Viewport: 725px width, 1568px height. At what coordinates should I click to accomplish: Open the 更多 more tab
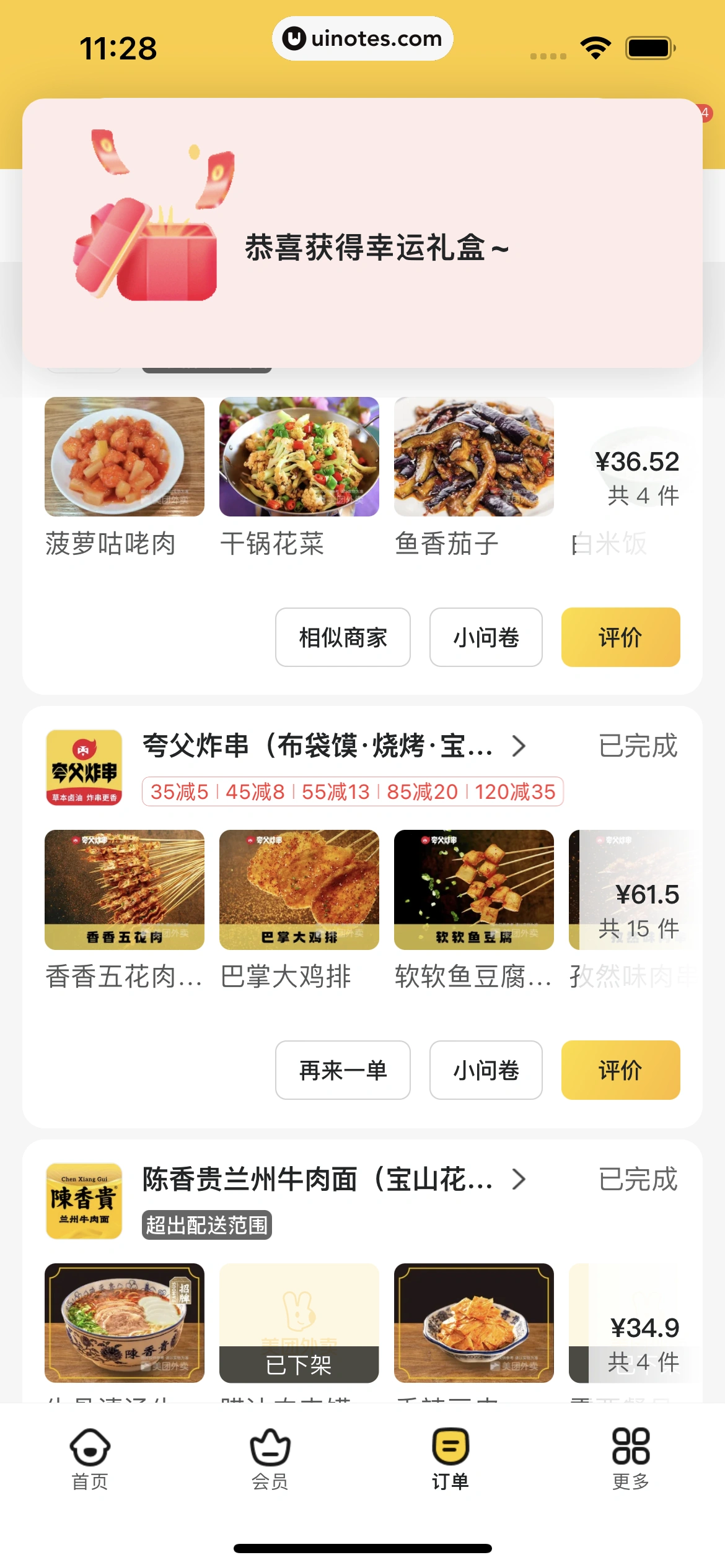point(631,1459)
